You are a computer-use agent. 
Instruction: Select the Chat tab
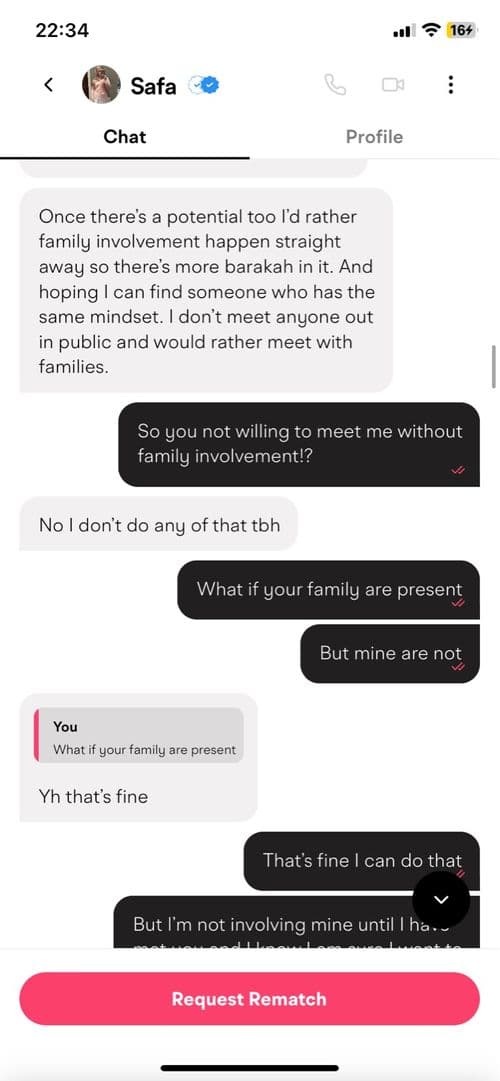click(125, 137)
